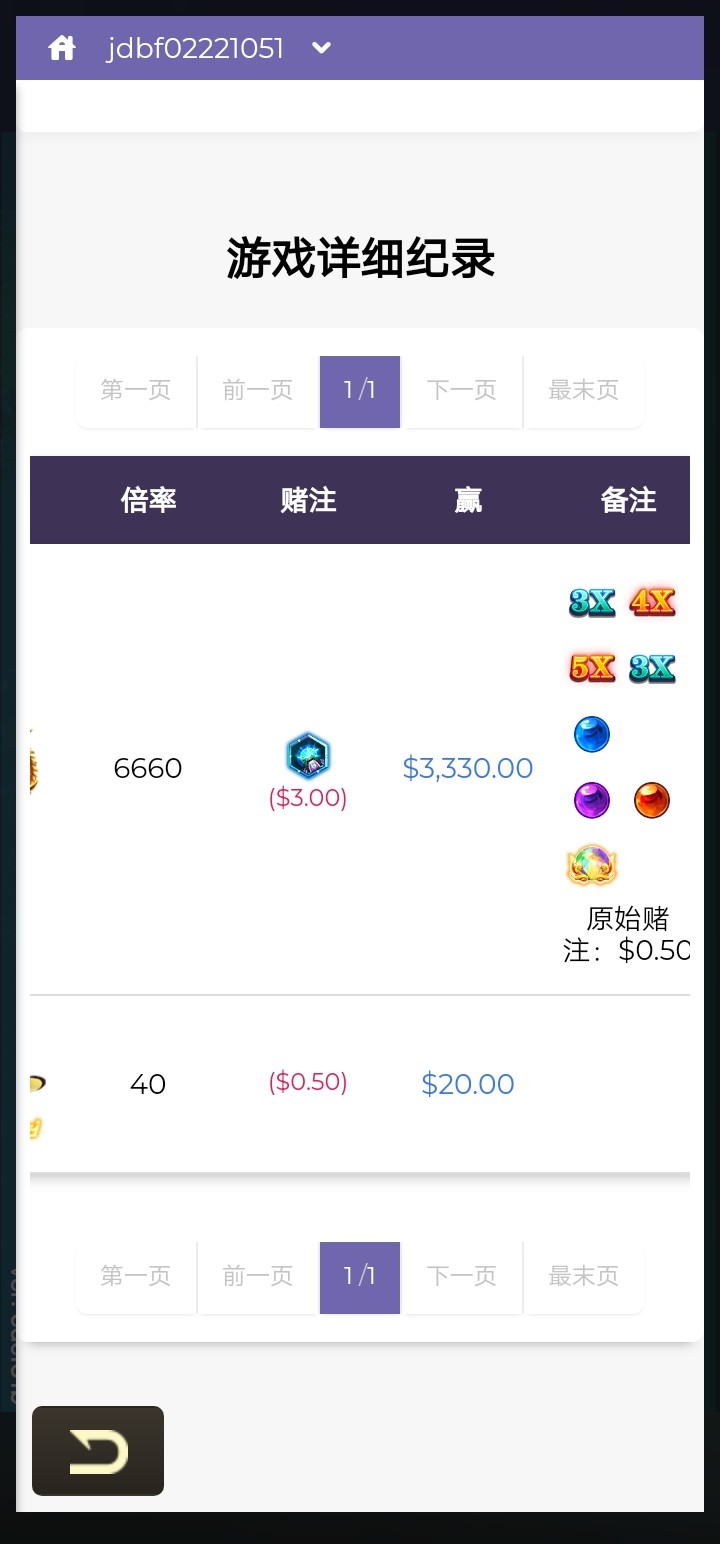Open the chevron next to the username
The height and width of the screenshot is (1544, 720).
(x=320, y=47)
